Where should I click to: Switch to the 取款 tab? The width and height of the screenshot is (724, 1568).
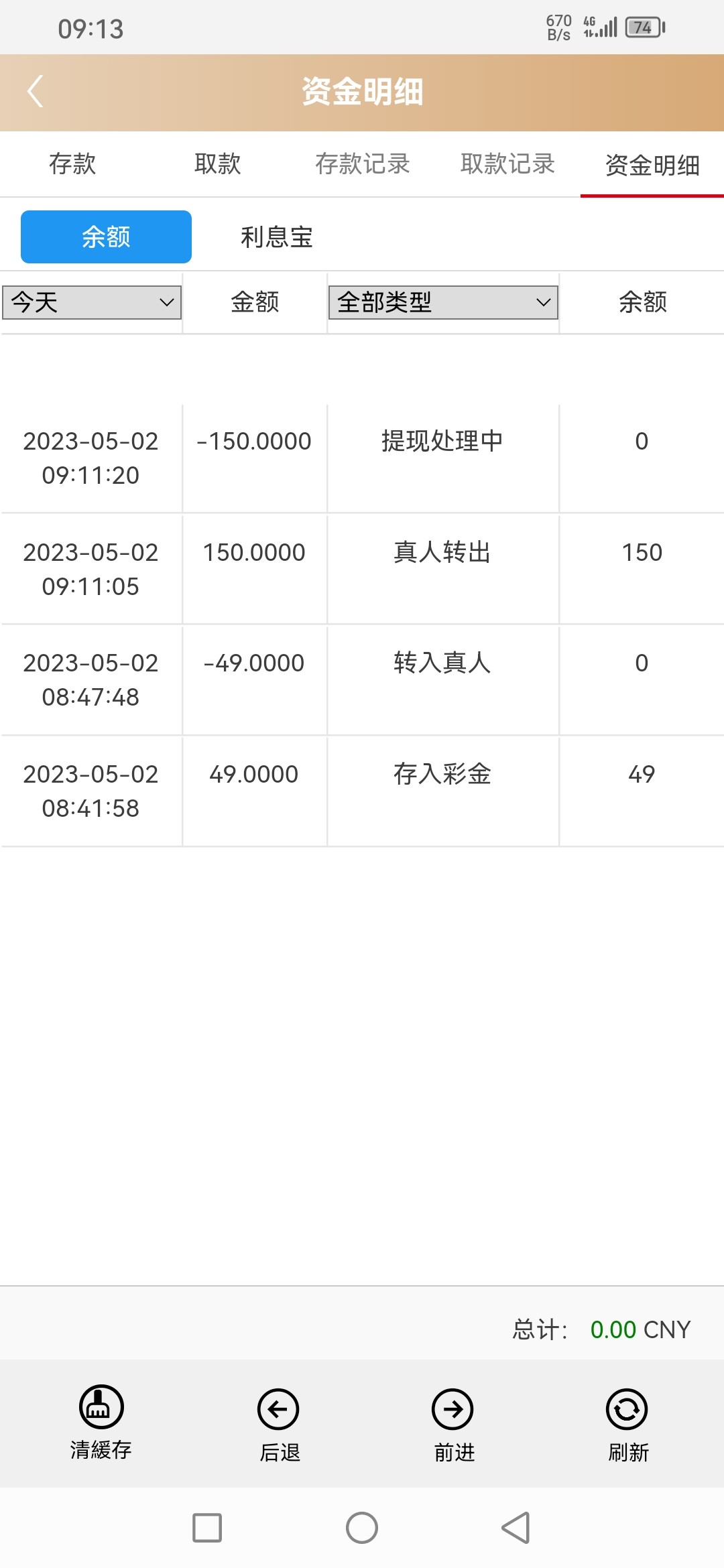[x=217, y=164]
